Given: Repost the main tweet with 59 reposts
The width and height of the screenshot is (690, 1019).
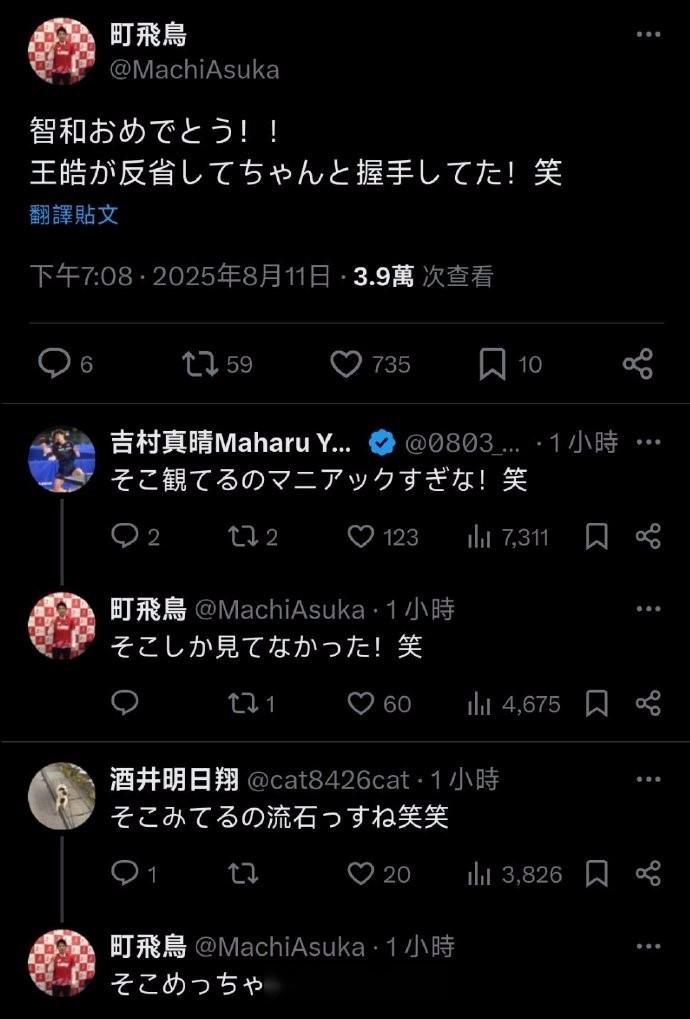Looking at the screenshot, I should click(200, 364).
